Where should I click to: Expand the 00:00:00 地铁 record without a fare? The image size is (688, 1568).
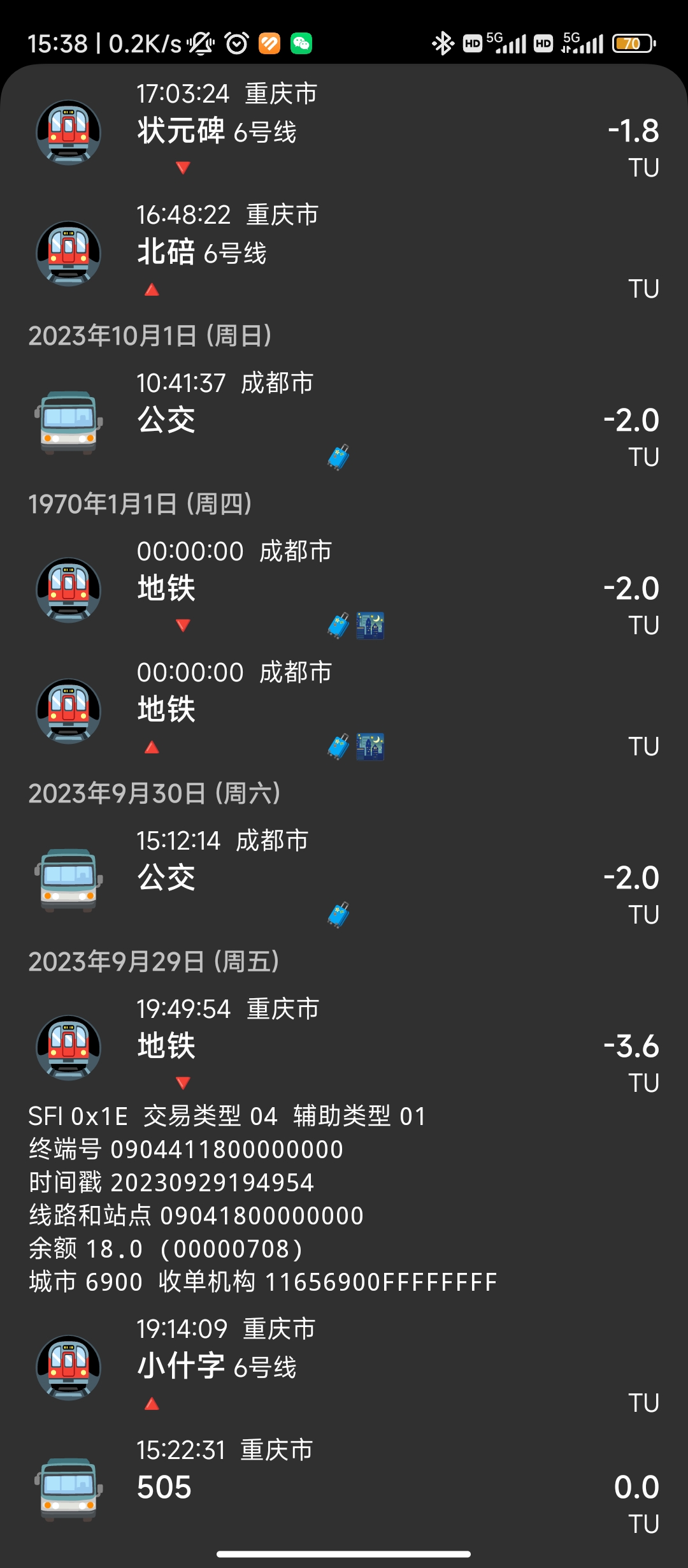tap(344, 710)
